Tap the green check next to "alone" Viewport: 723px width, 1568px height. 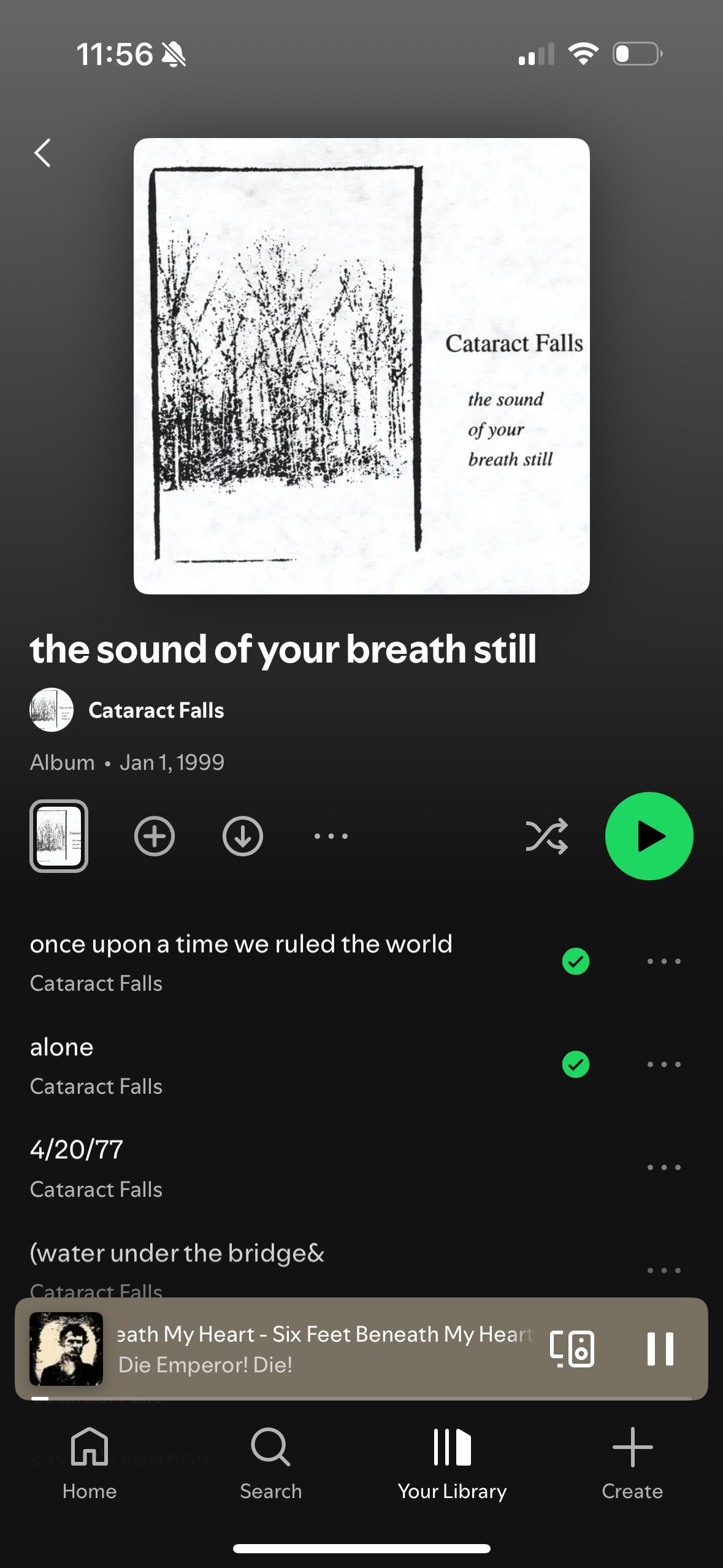pos(576,1064)
